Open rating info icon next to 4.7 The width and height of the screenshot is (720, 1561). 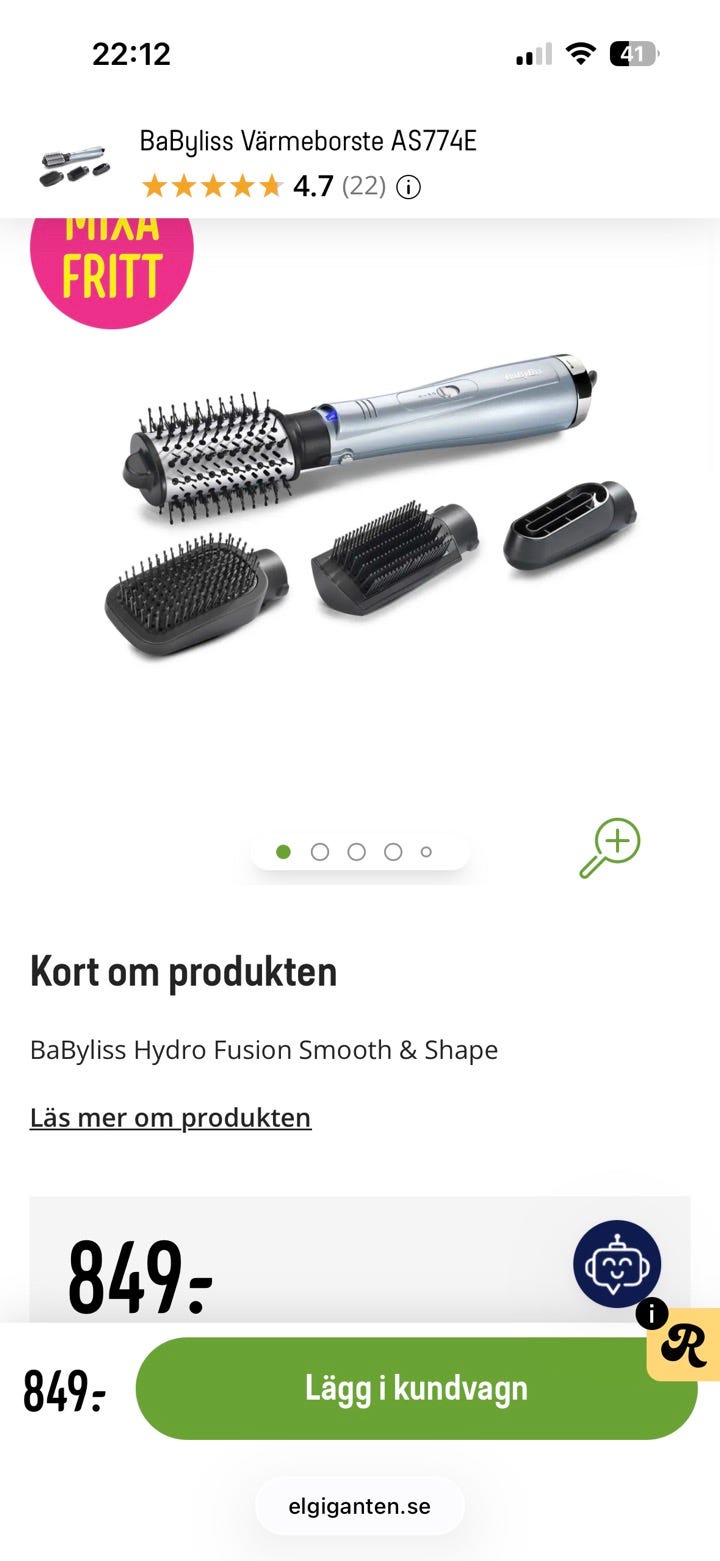(x=408, y=187)
